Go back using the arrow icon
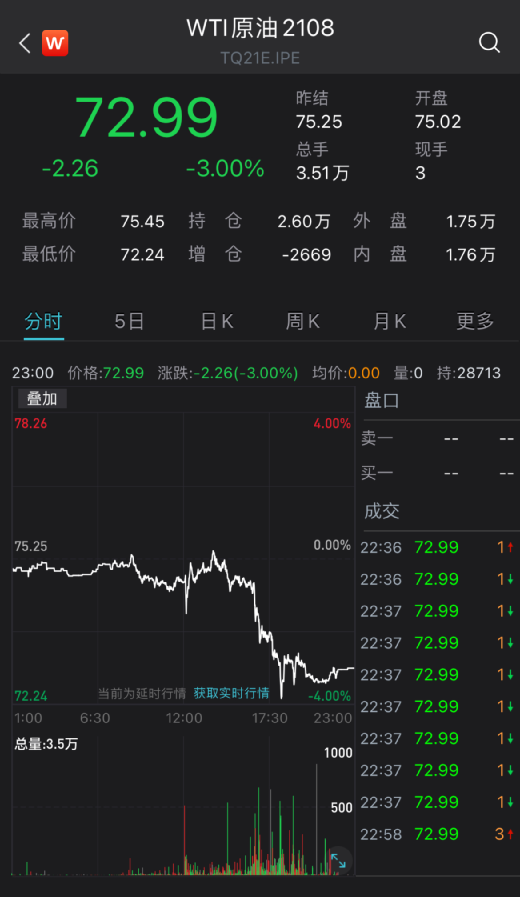This screenshot has width=520, height=897. pyautogui.click(x=25, y=43)
